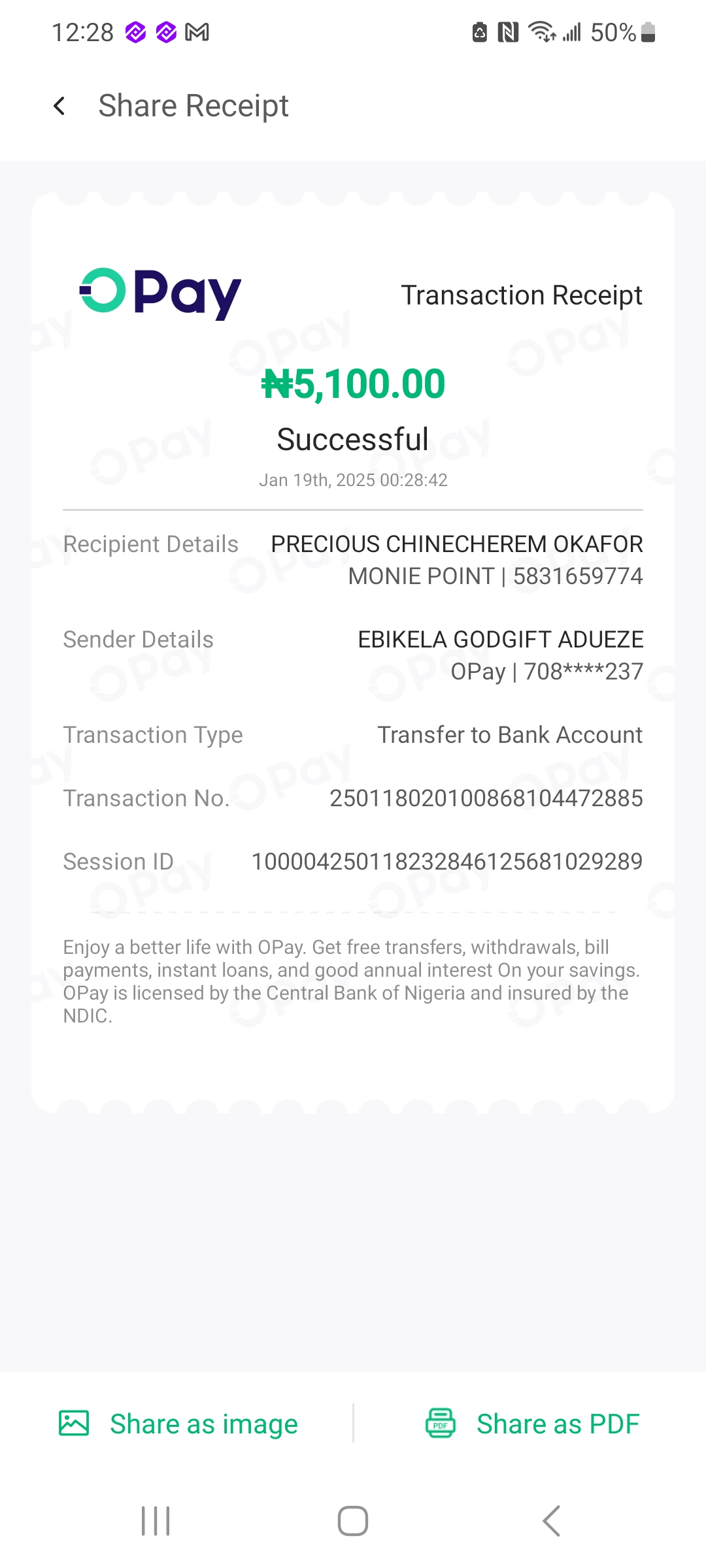Tap the system back button
Image resolution: width=706 pixels, height=1568 pixels.
pos(551,1521)
